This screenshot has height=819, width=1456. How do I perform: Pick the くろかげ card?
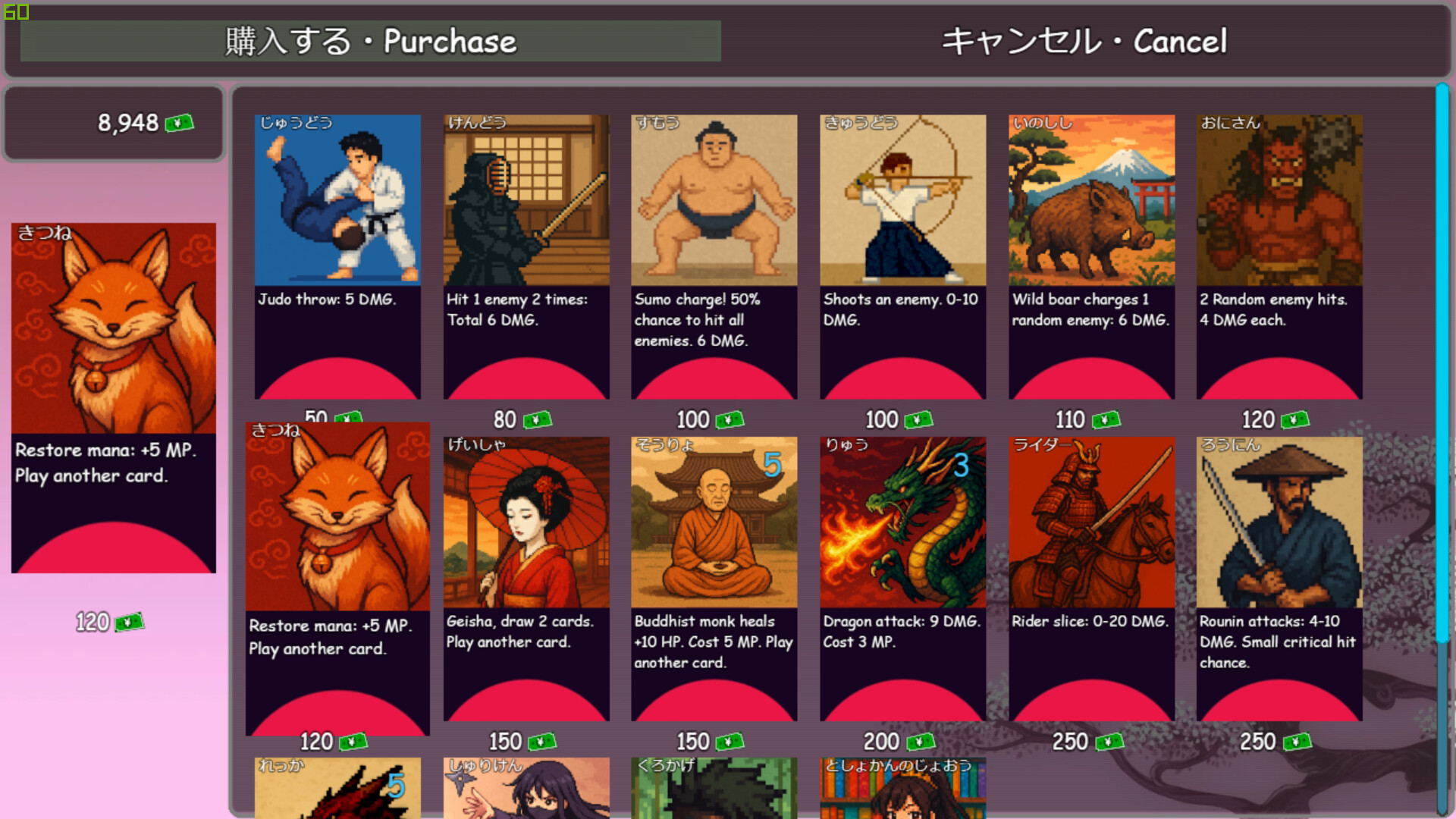point(714,789)
